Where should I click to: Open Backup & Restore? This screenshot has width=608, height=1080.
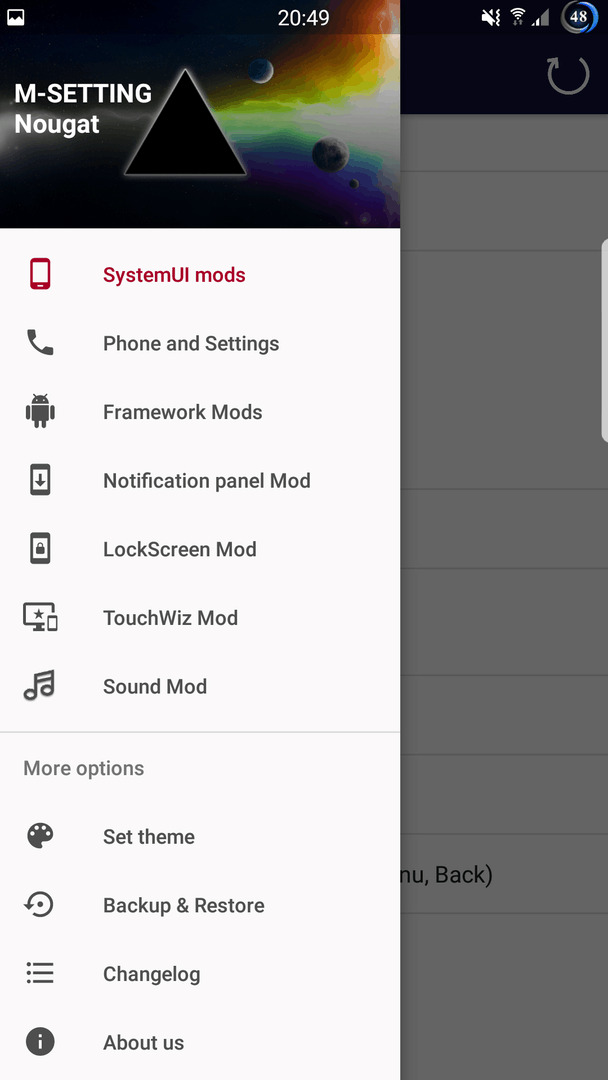click(x=200, y=905)
